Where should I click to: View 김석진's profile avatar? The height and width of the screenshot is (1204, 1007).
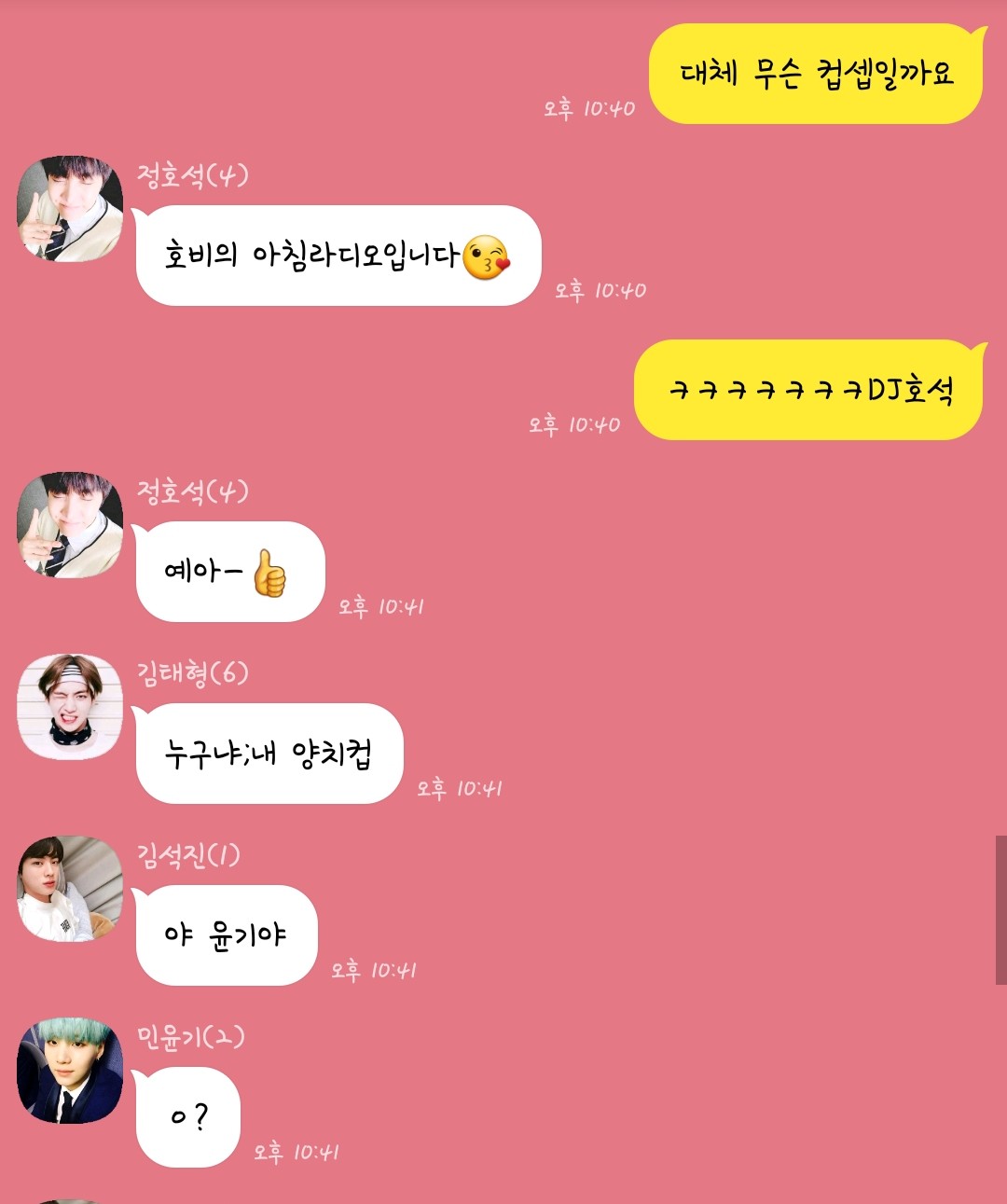tap(70, 889)
